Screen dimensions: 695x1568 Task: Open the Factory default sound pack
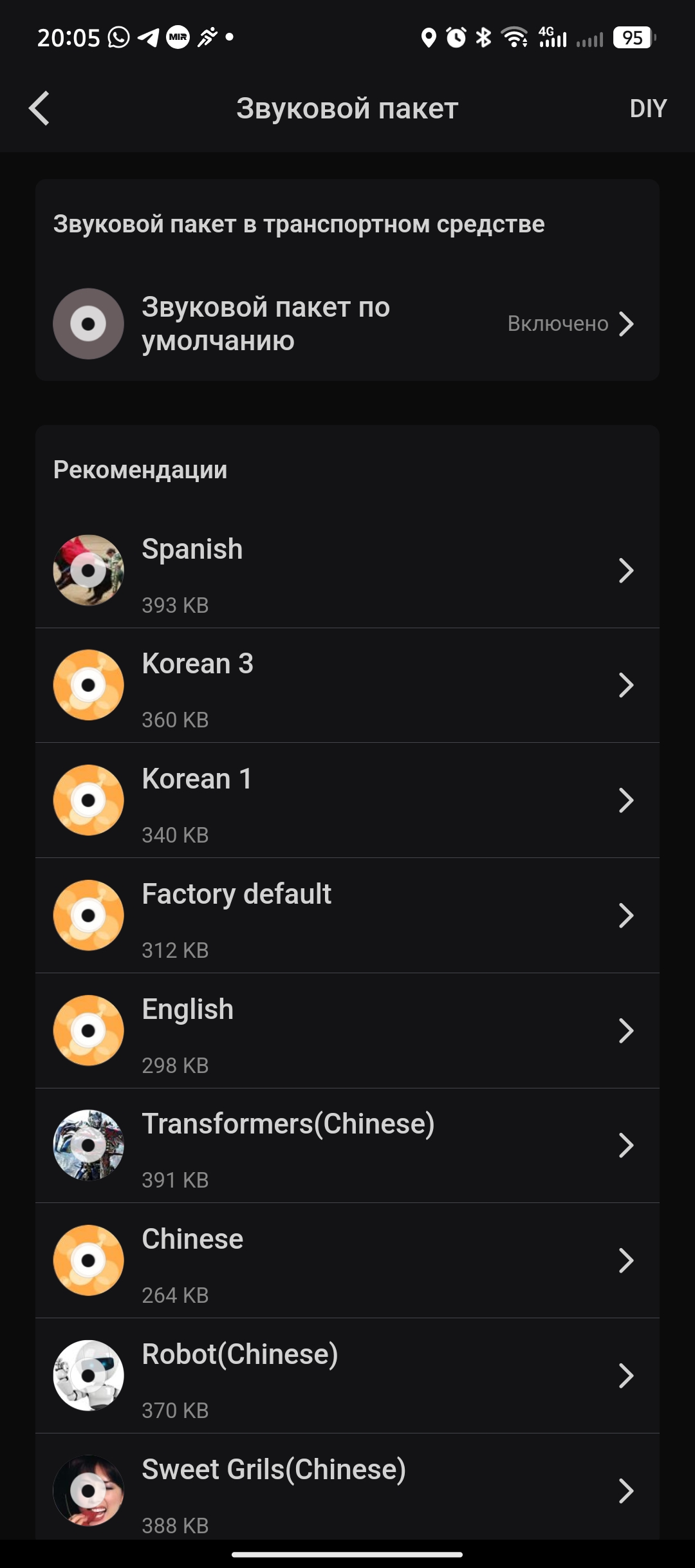click(347, 916)
